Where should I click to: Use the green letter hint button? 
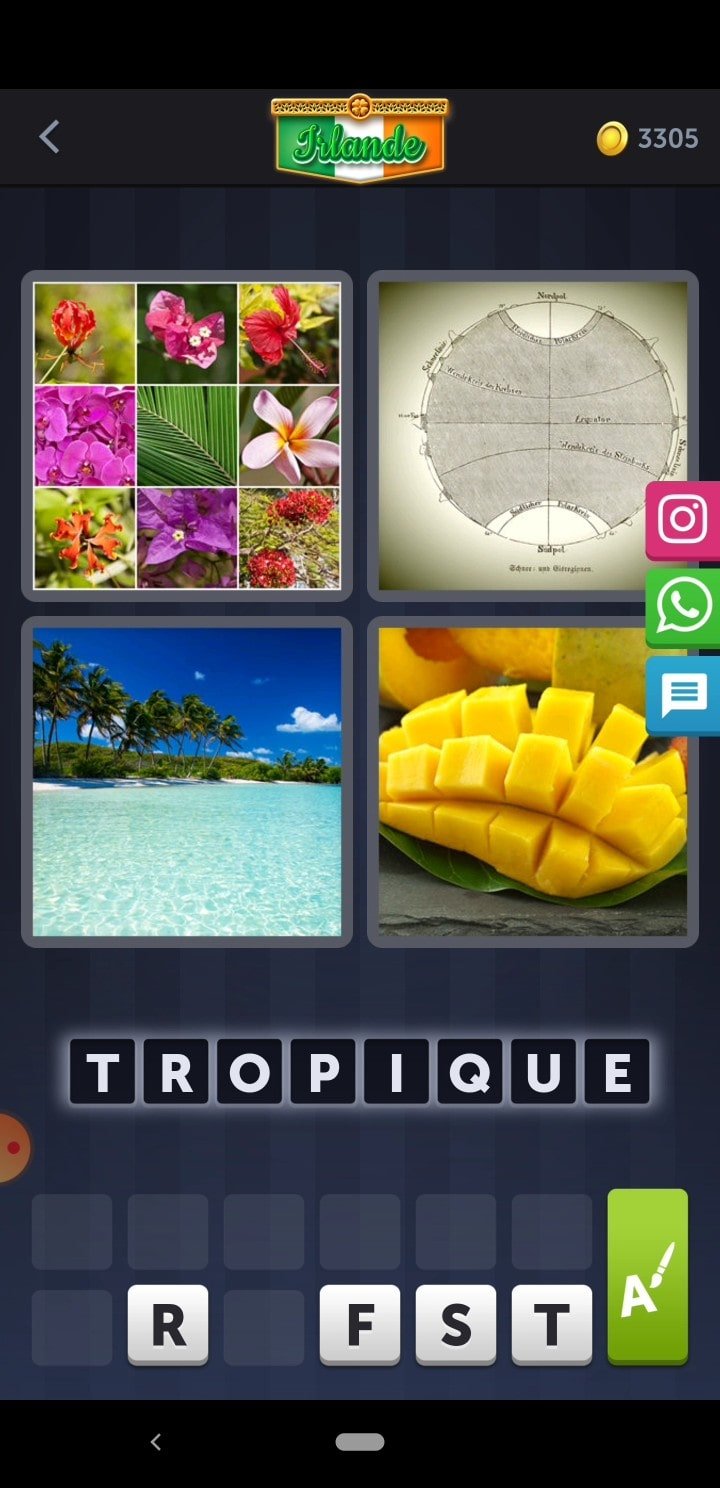click(648, 1276)
